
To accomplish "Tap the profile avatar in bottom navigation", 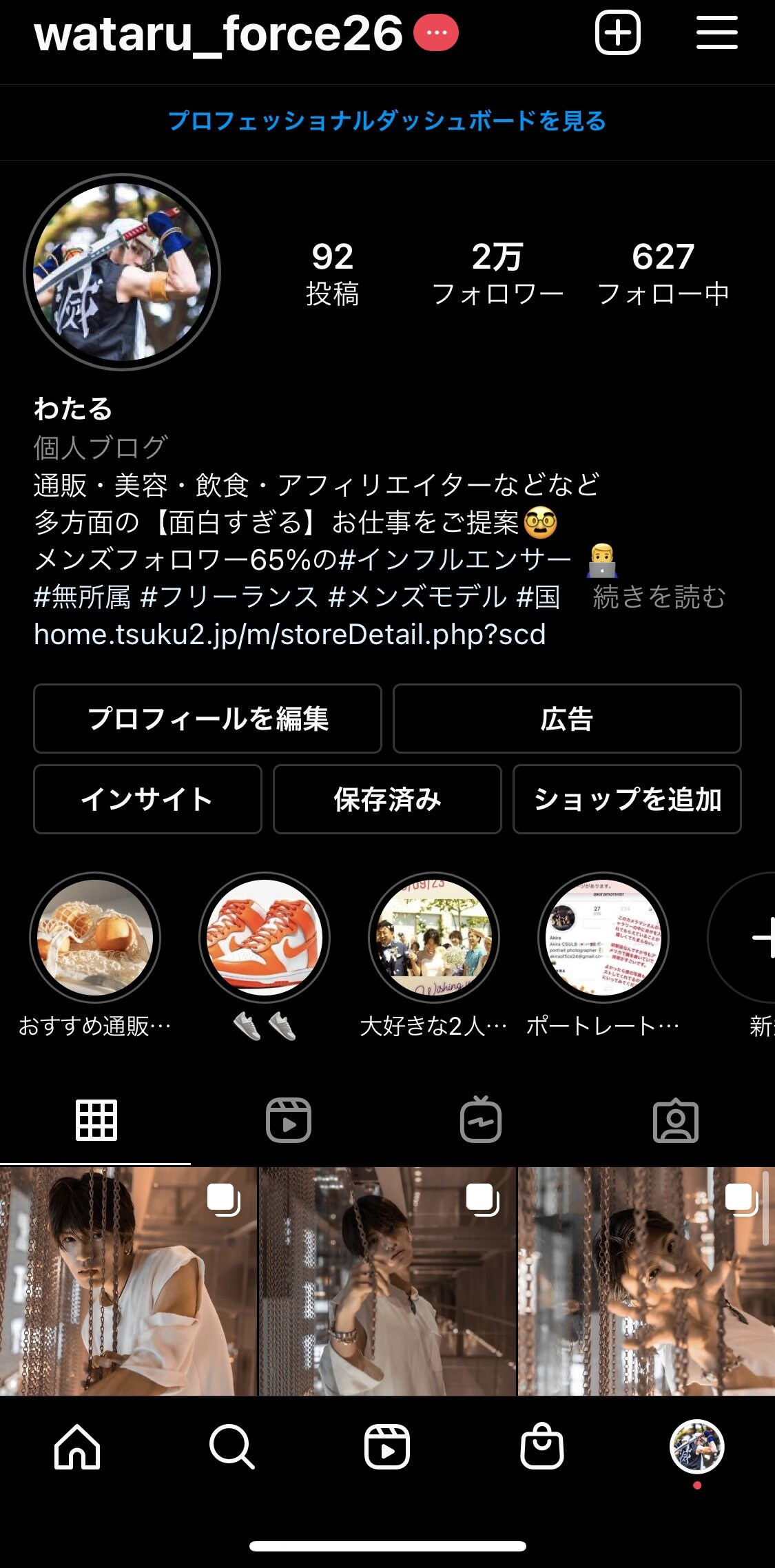I will click(x=697, y=1447).
